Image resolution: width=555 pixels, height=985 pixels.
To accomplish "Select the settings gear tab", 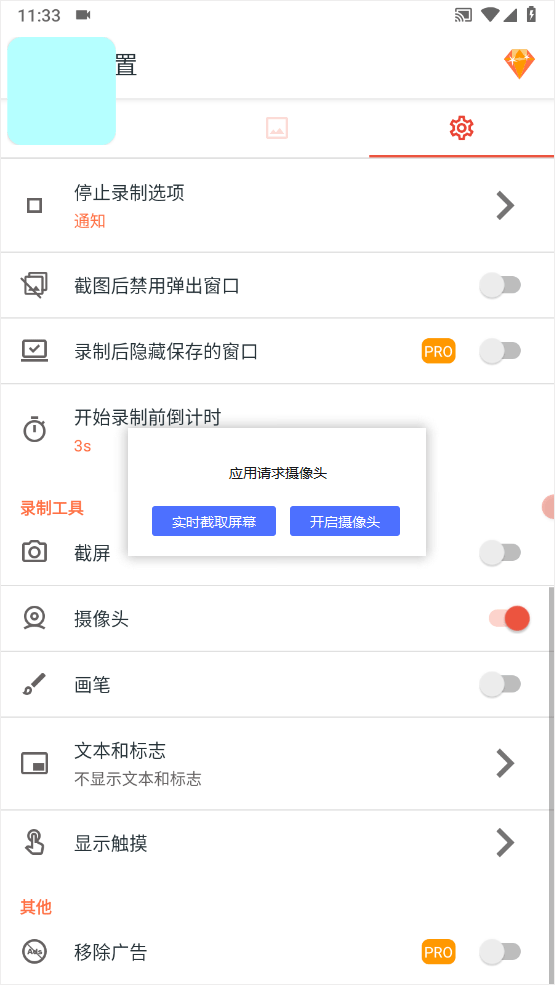I will click(461, 128).
